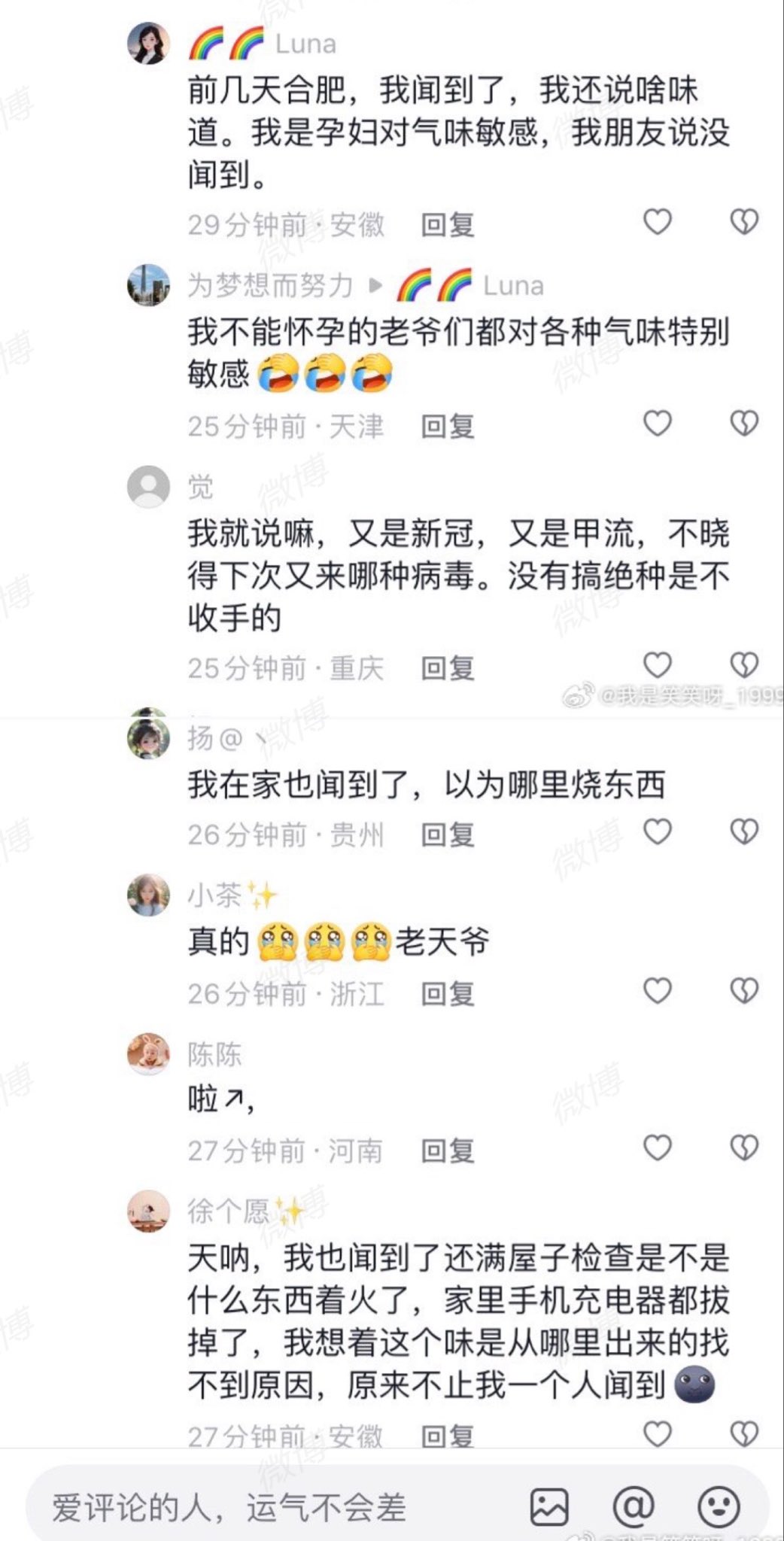The height and width of the screenshot is (1541, 784).
Task: Attach a picture to the comment
Action: point(549,1506)
